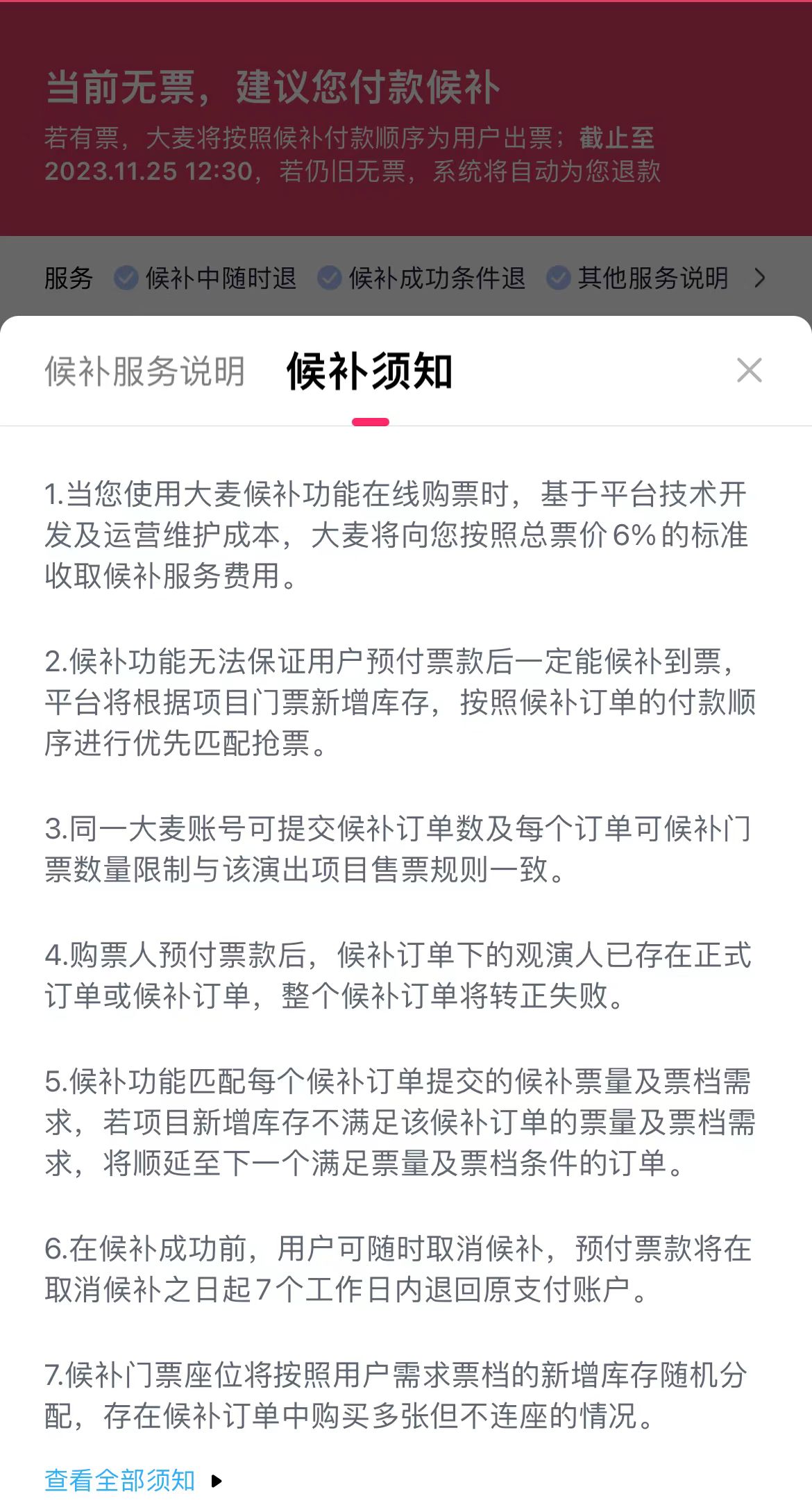Open the 查看全部须知 link
The image size is (812, 1512).
coord(133,1480)
